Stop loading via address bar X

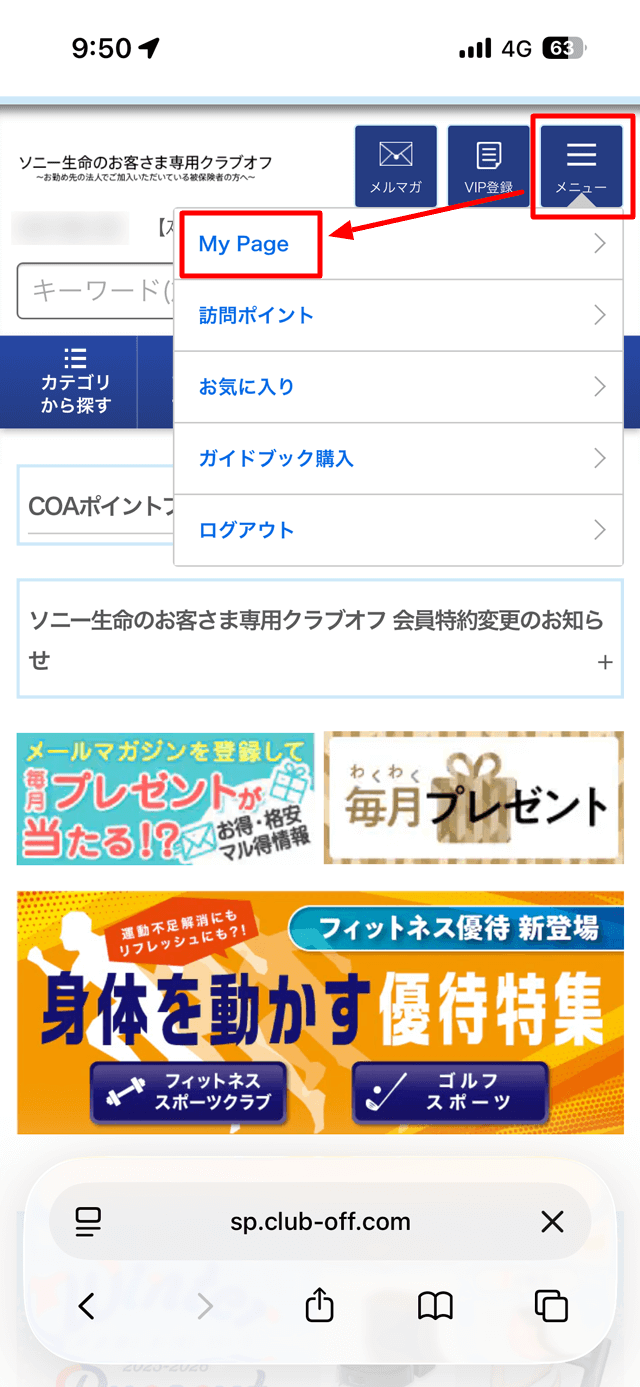click(x=552, y=1221)
